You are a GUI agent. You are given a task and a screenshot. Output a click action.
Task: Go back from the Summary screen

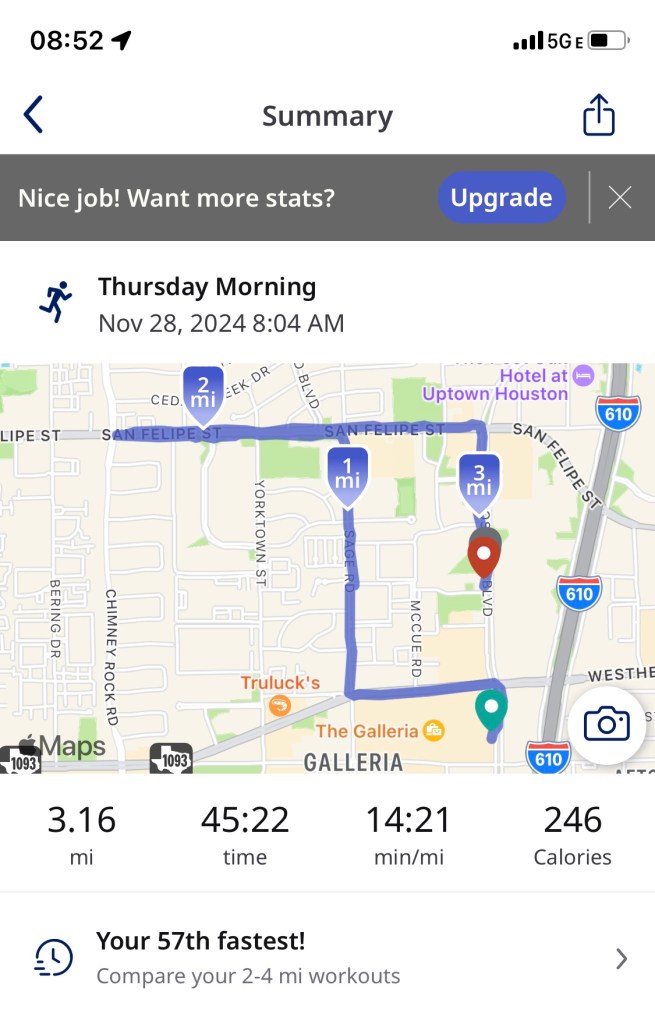click(34, 116)
